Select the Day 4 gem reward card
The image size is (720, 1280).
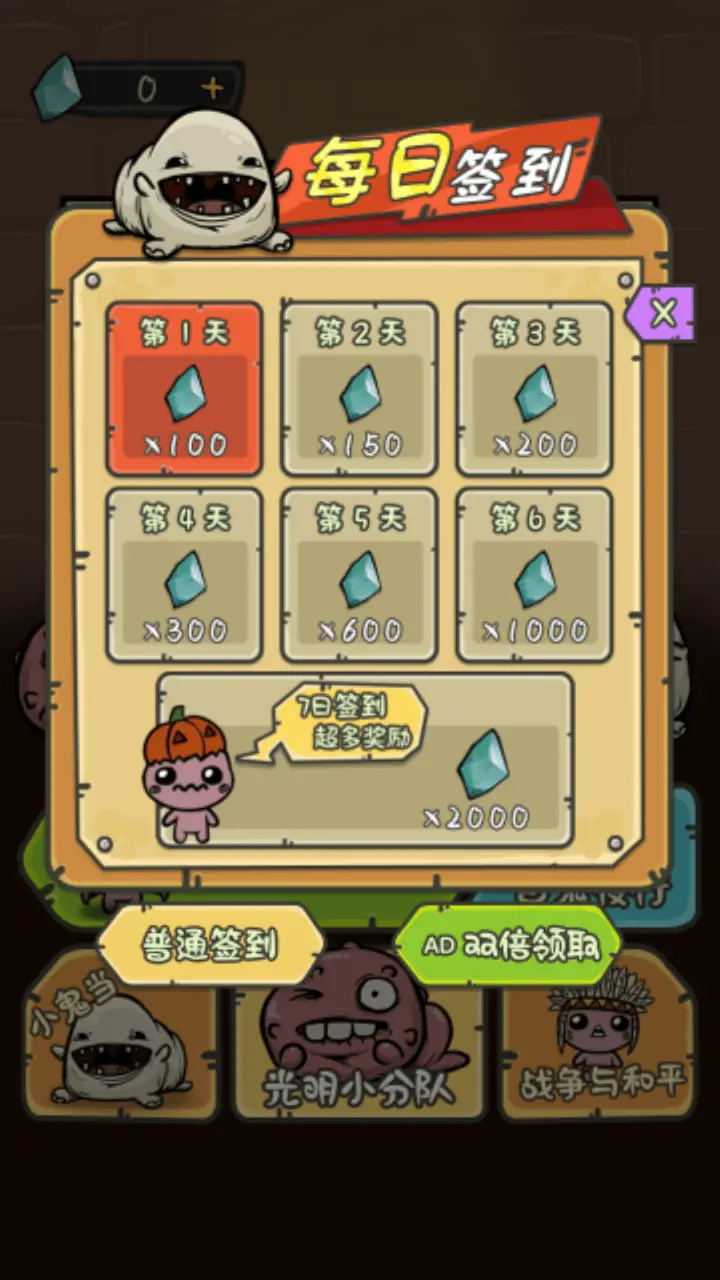point(185,575)
